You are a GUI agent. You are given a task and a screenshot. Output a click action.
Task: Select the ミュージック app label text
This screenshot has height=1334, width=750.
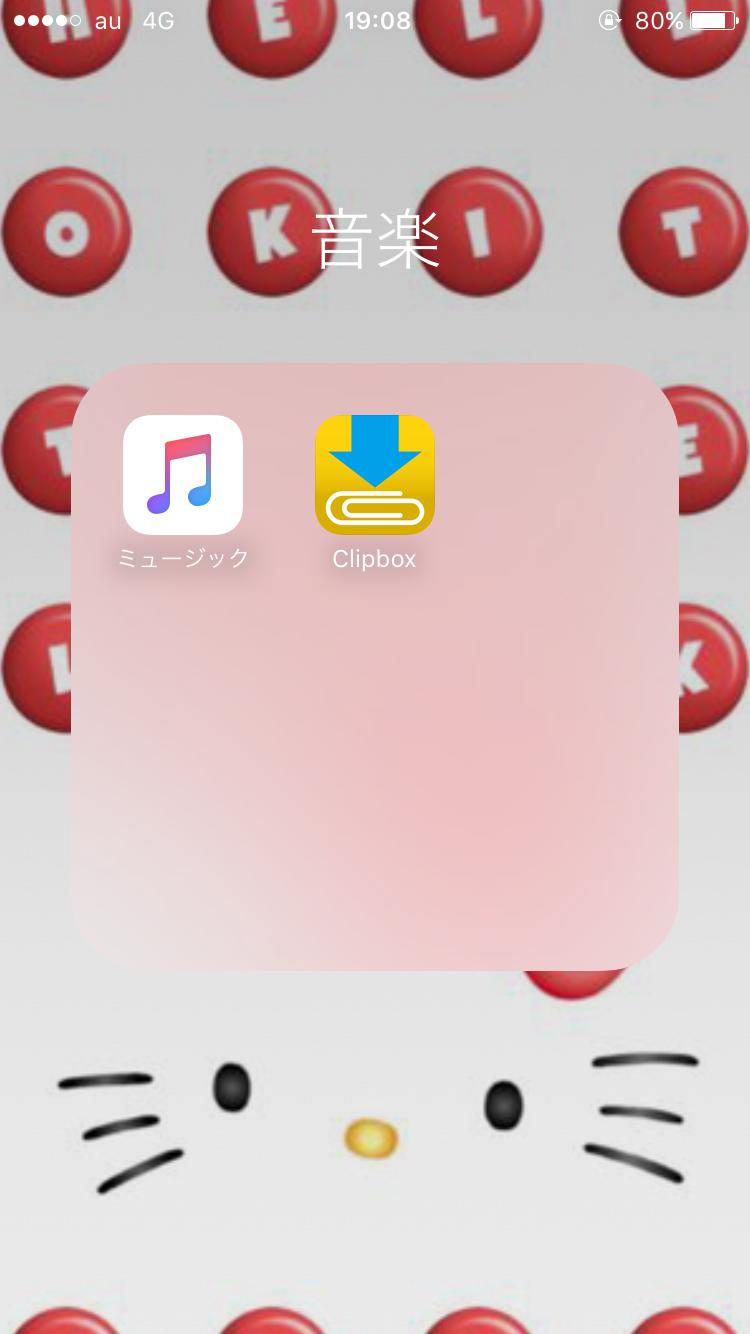pos(183,558)
